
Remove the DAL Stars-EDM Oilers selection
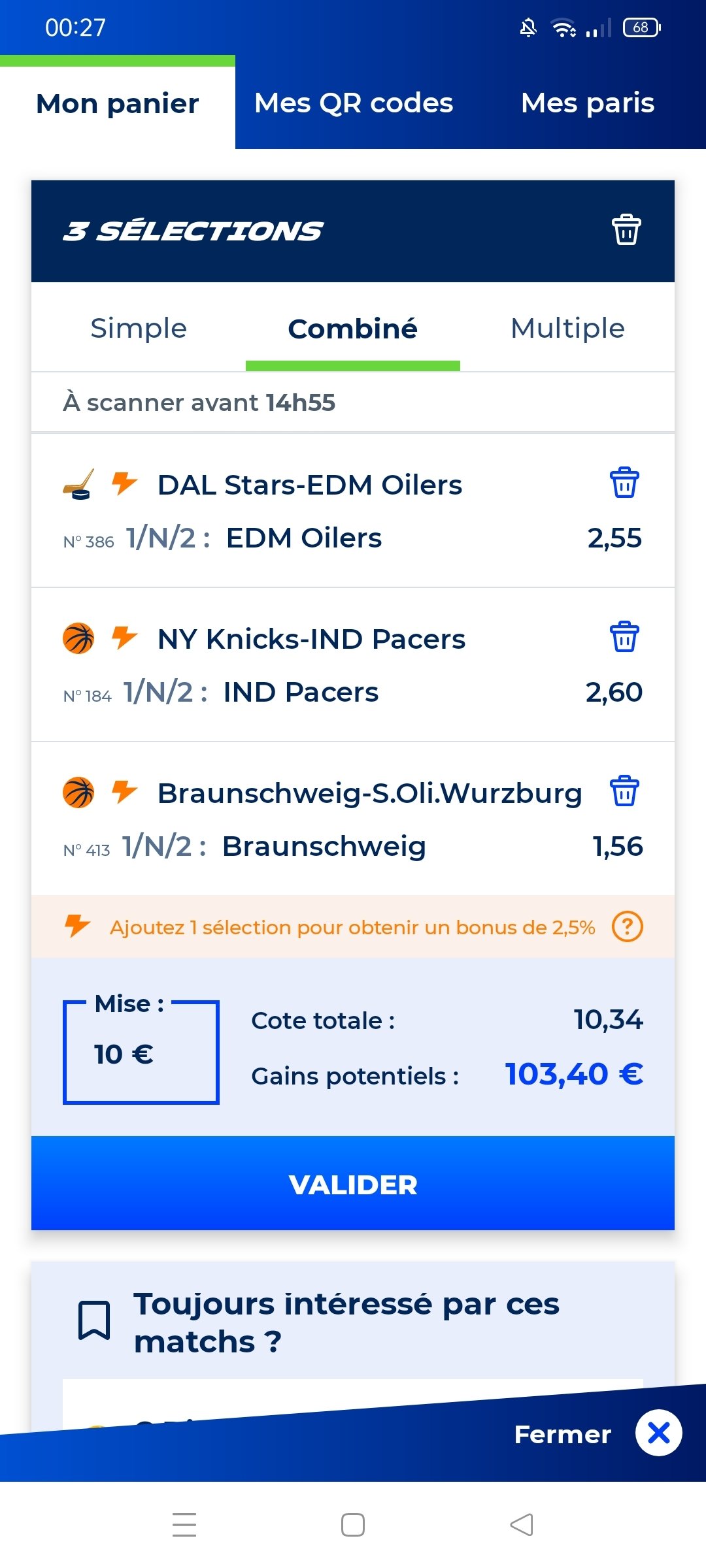coord(624,483)
